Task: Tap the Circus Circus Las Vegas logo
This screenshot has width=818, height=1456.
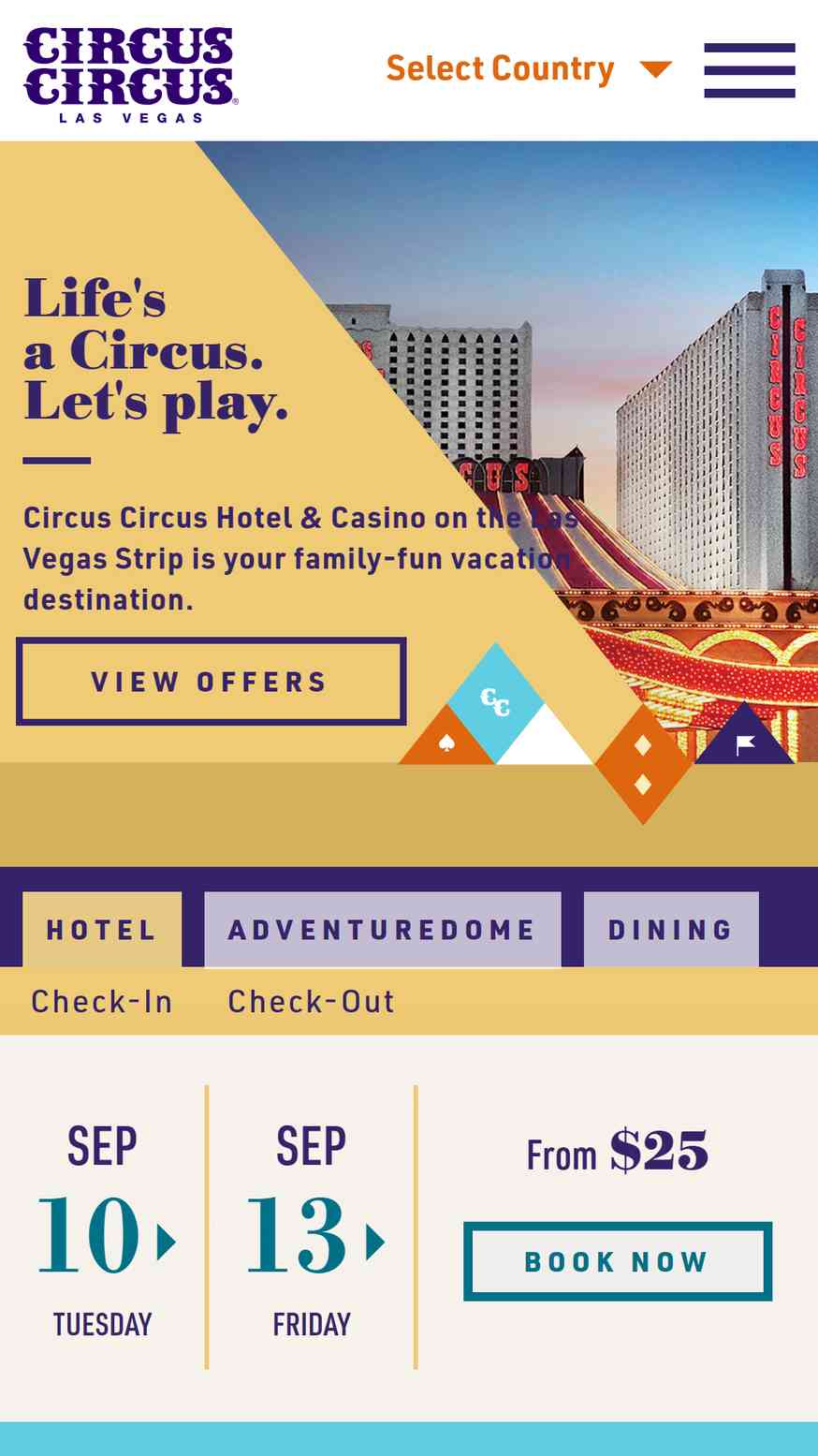Action: click(130, 75)
